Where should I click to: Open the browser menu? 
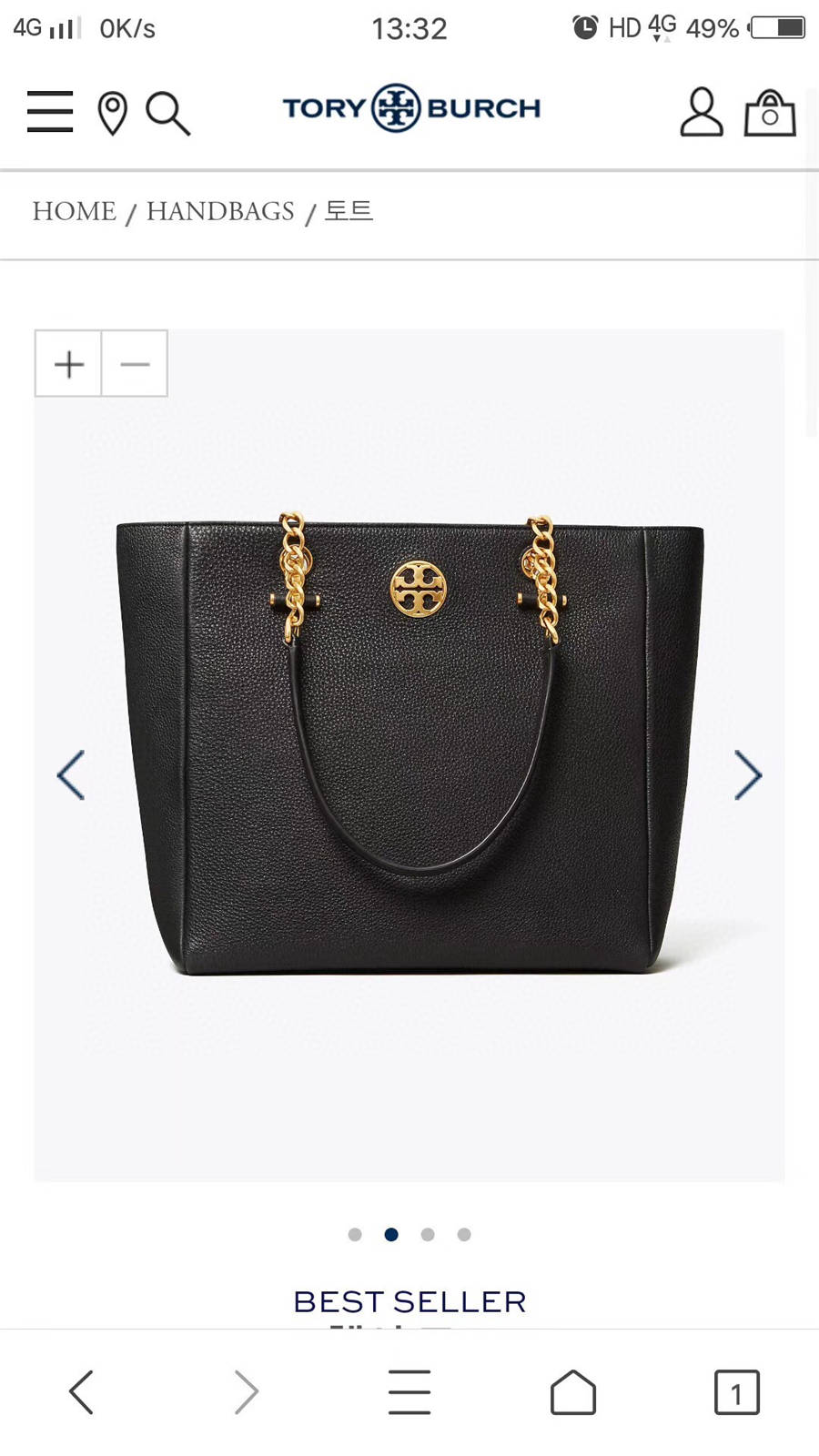(409, 1392)
